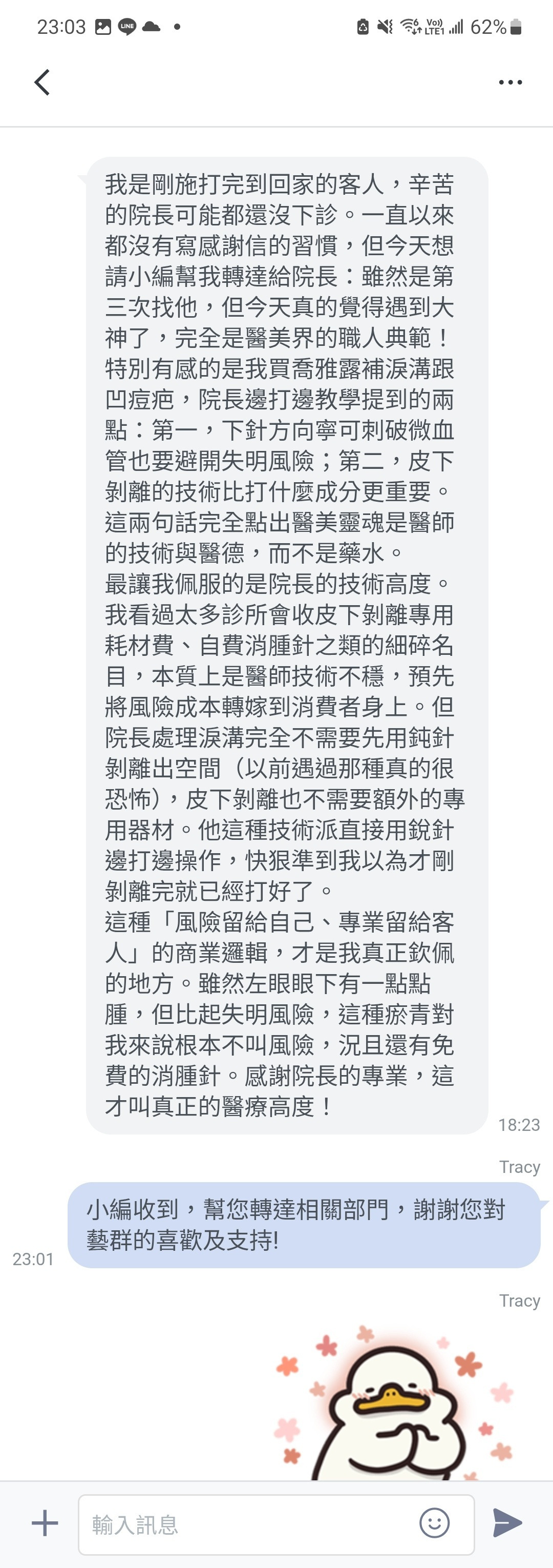553x1568 pixels.
Task: Send the message with the arrow icon
Action: click(507, 1523)
